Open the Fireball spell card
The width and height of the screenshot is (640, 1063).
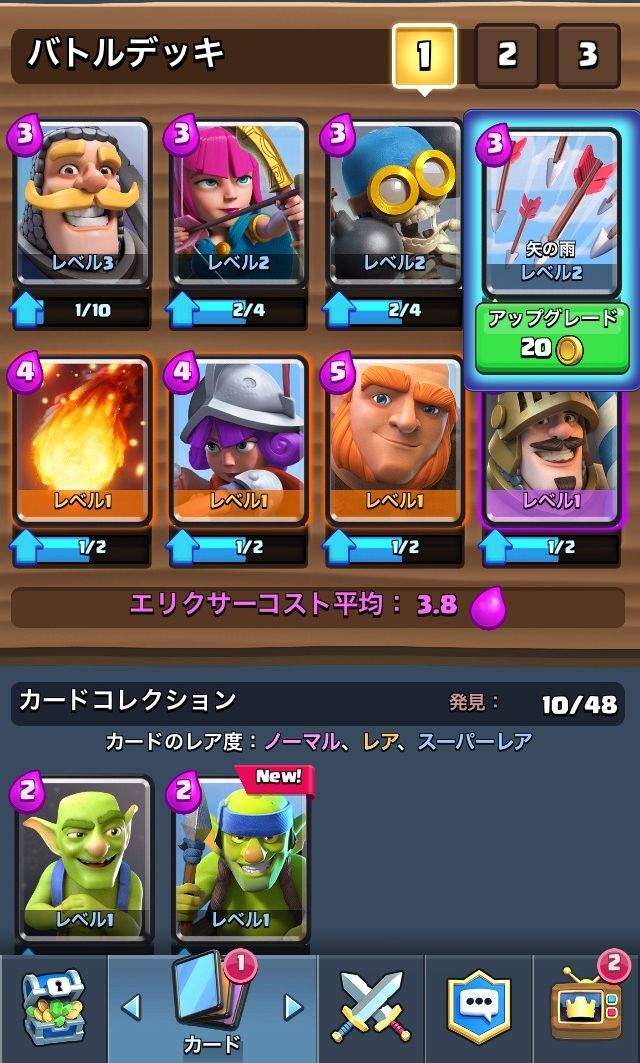point(83,441)
